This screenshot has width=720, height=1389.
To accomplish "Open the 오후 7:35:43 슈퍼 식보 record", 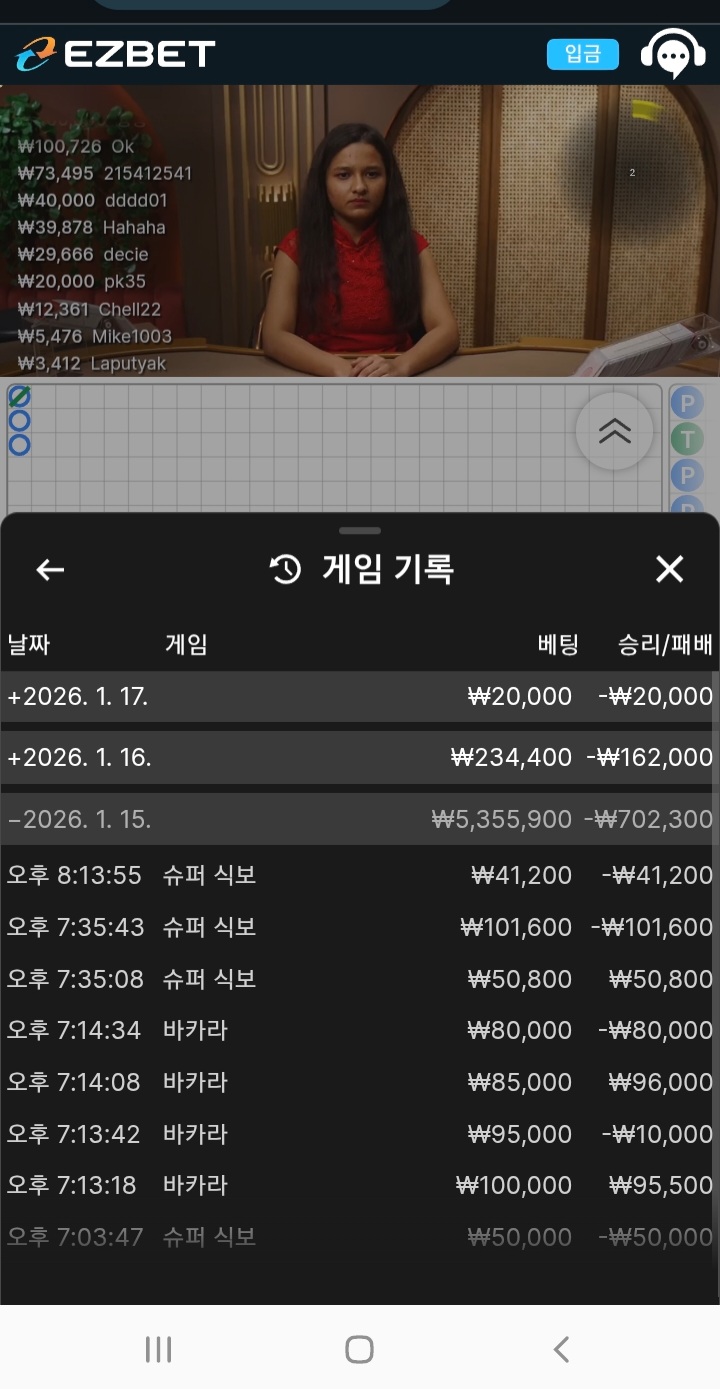I will tap(360, 927).
